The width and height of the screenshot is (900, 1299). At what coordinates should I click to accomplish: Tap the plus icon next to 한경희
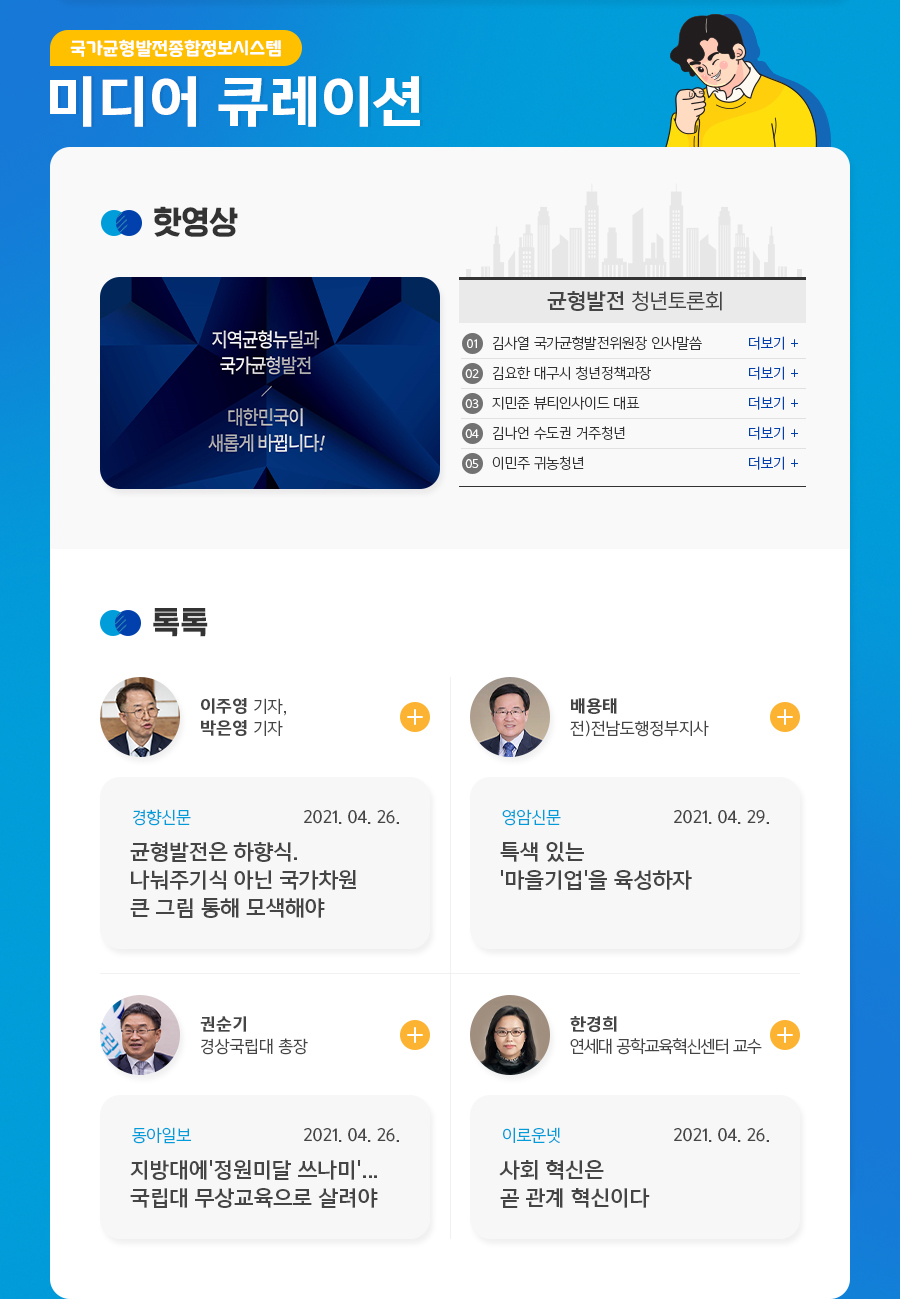[x=785, y=1035]
